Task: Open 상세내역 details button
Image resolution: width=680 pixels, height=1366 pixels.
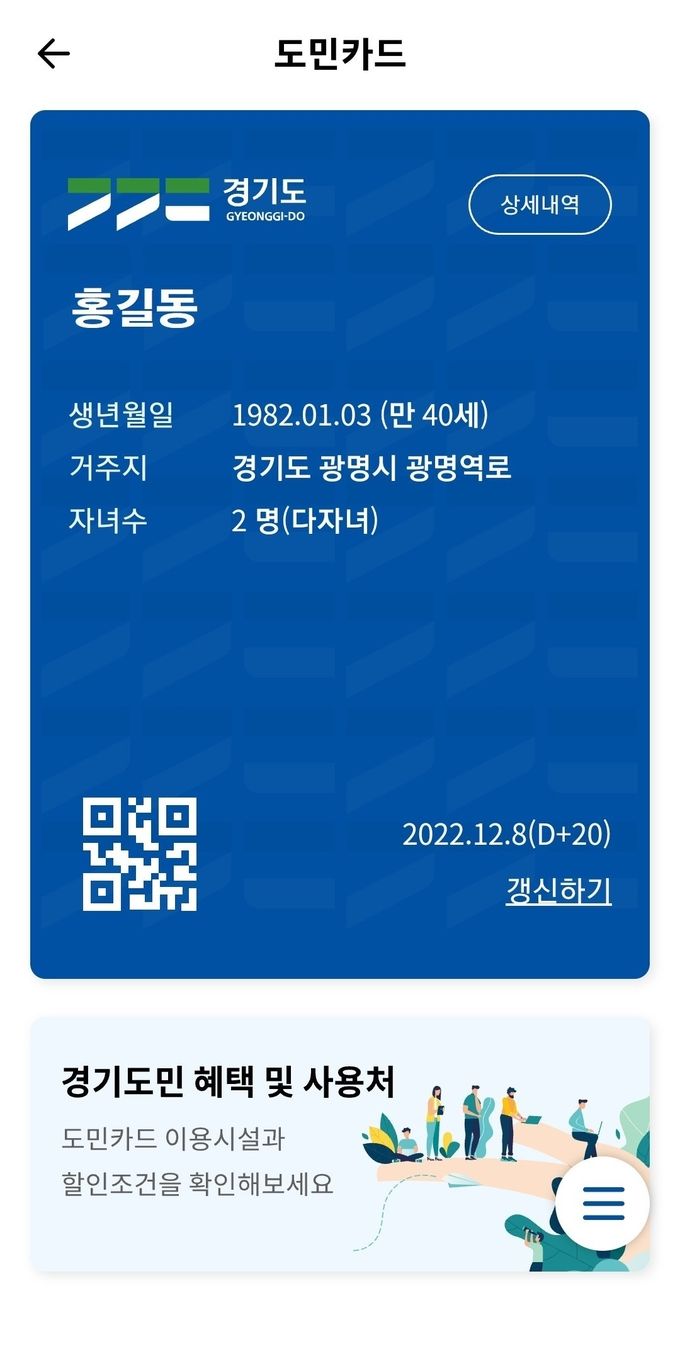Action: 540,205
